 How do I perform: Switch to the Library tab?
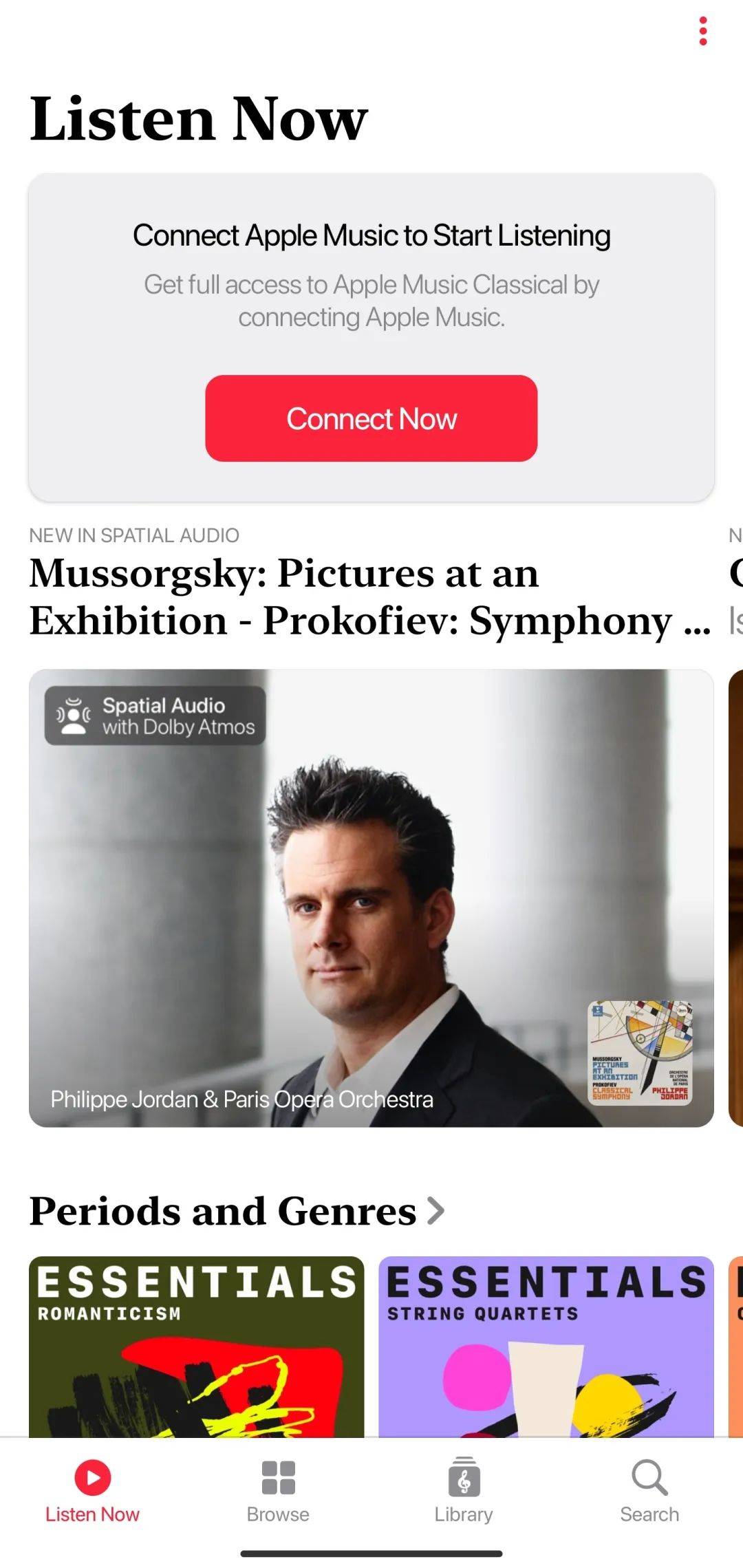tap(464, 1490)
